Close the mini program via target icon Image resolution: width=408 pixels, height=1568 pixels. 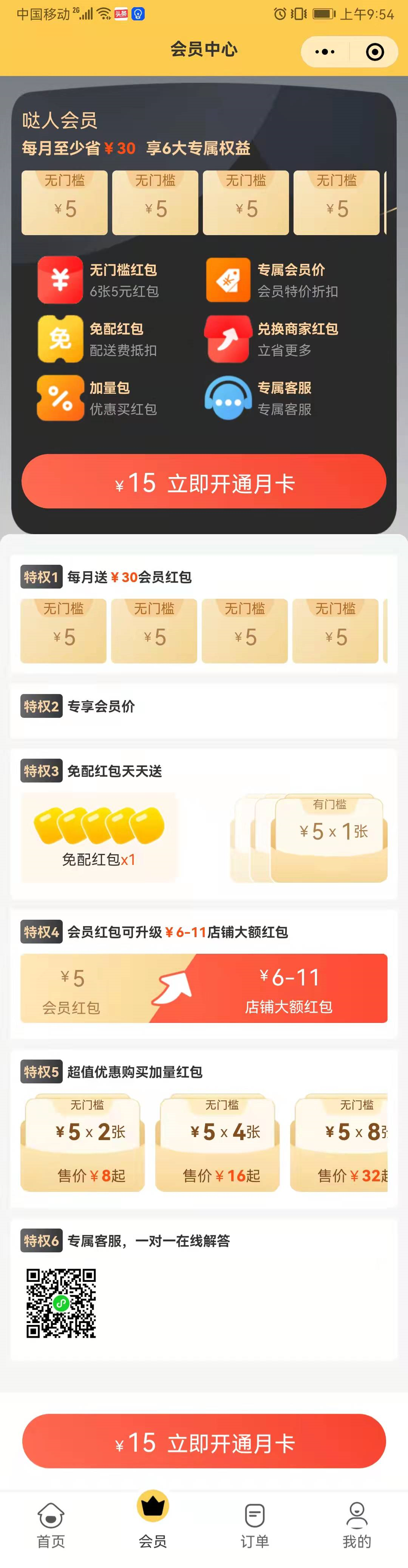tap(374, 52)
